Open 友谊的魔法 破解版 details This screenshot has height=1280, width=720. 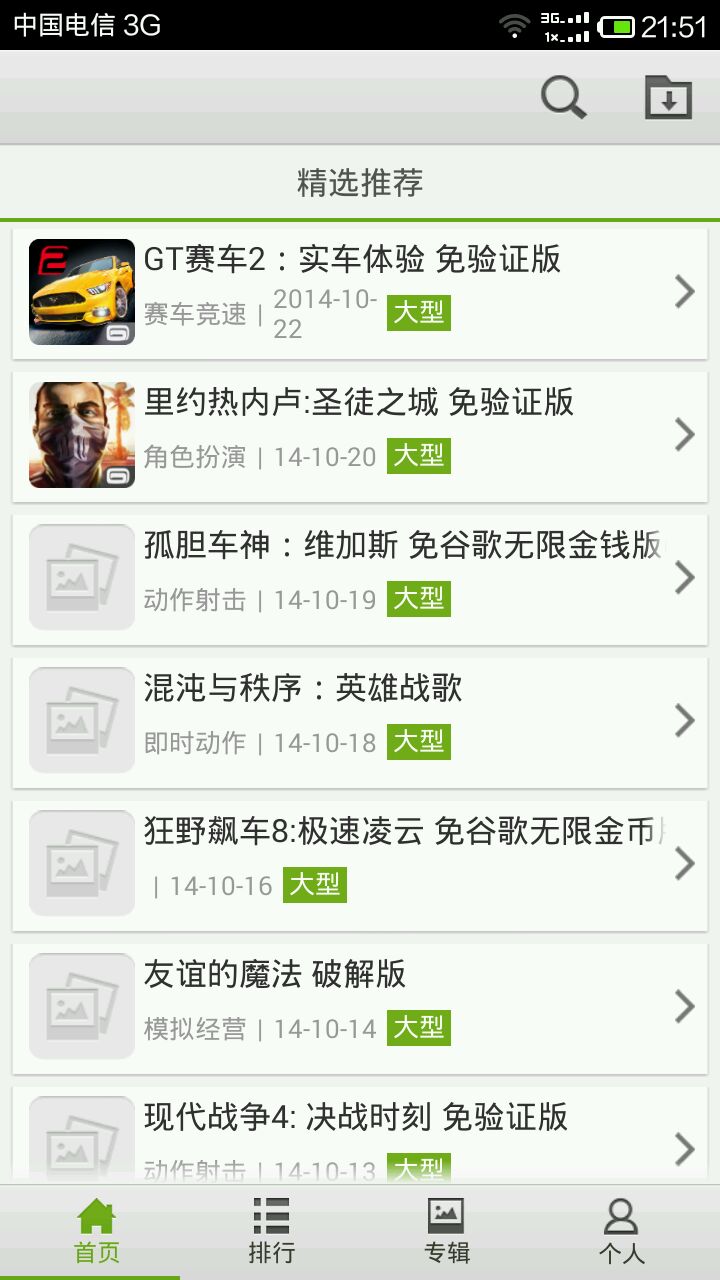360,1007
